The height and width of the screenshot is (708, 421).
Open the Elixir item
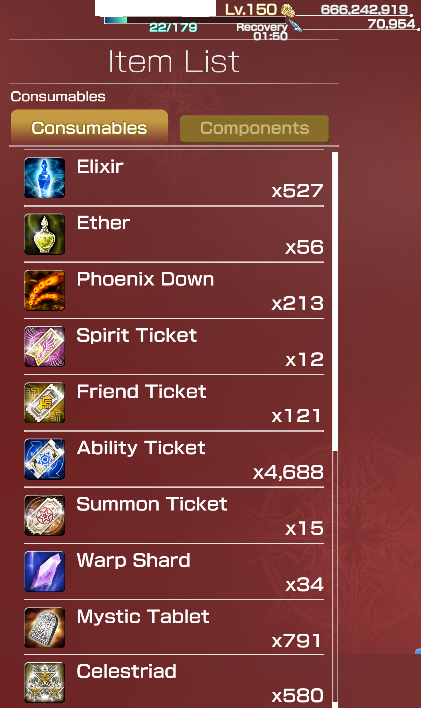point(174,178)
